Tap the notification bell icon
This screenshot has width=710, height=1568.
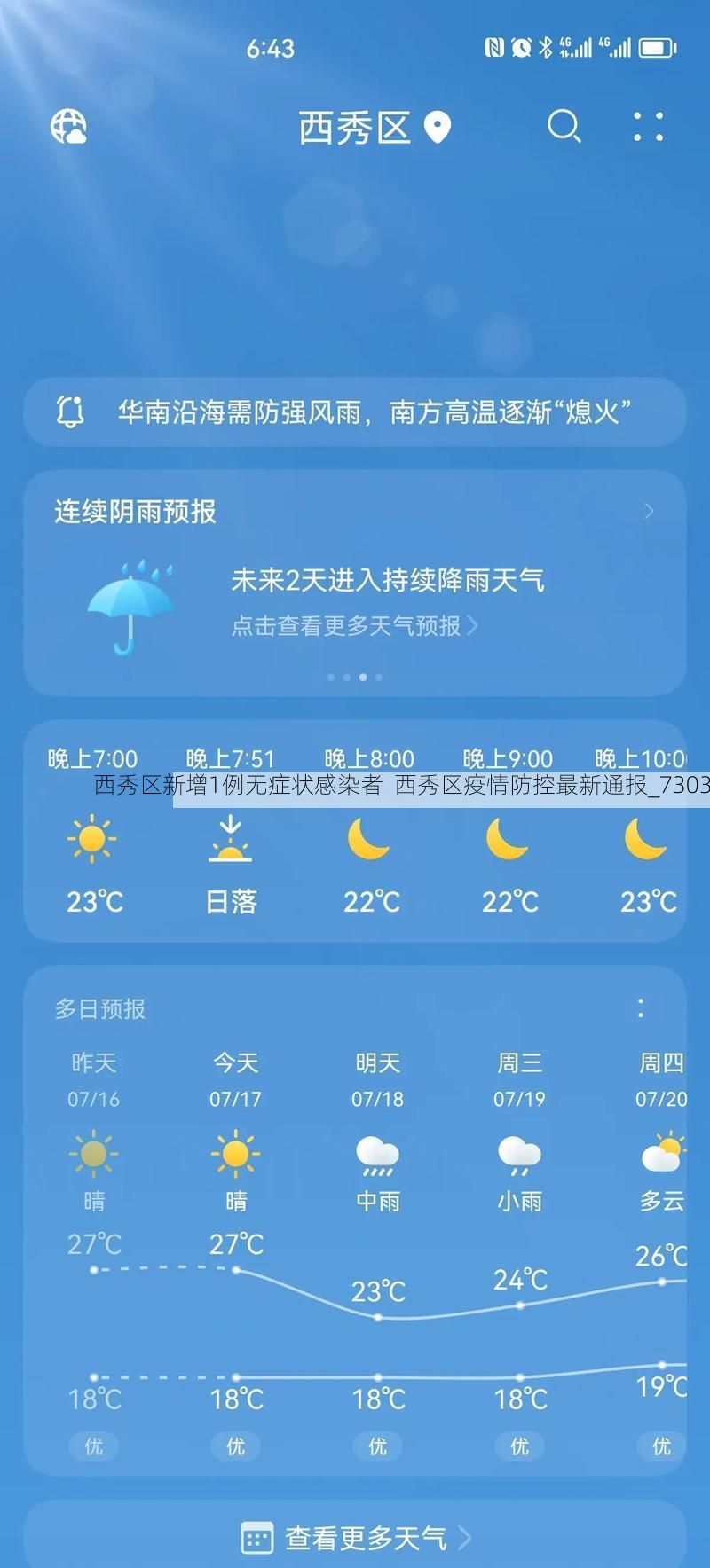click(x=71, y=411)
